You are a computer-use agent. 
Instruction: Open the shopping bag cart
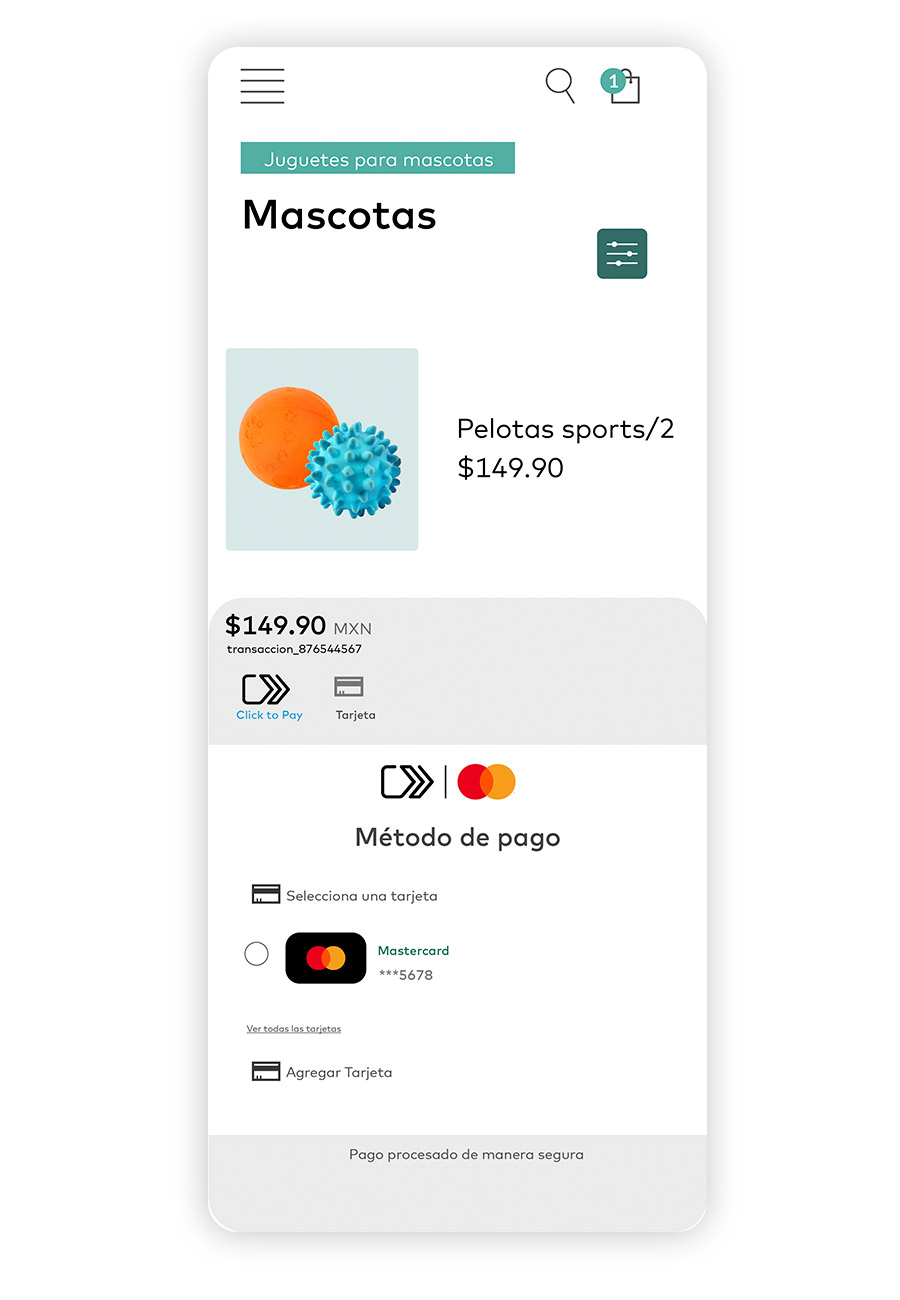click(622, 86)
